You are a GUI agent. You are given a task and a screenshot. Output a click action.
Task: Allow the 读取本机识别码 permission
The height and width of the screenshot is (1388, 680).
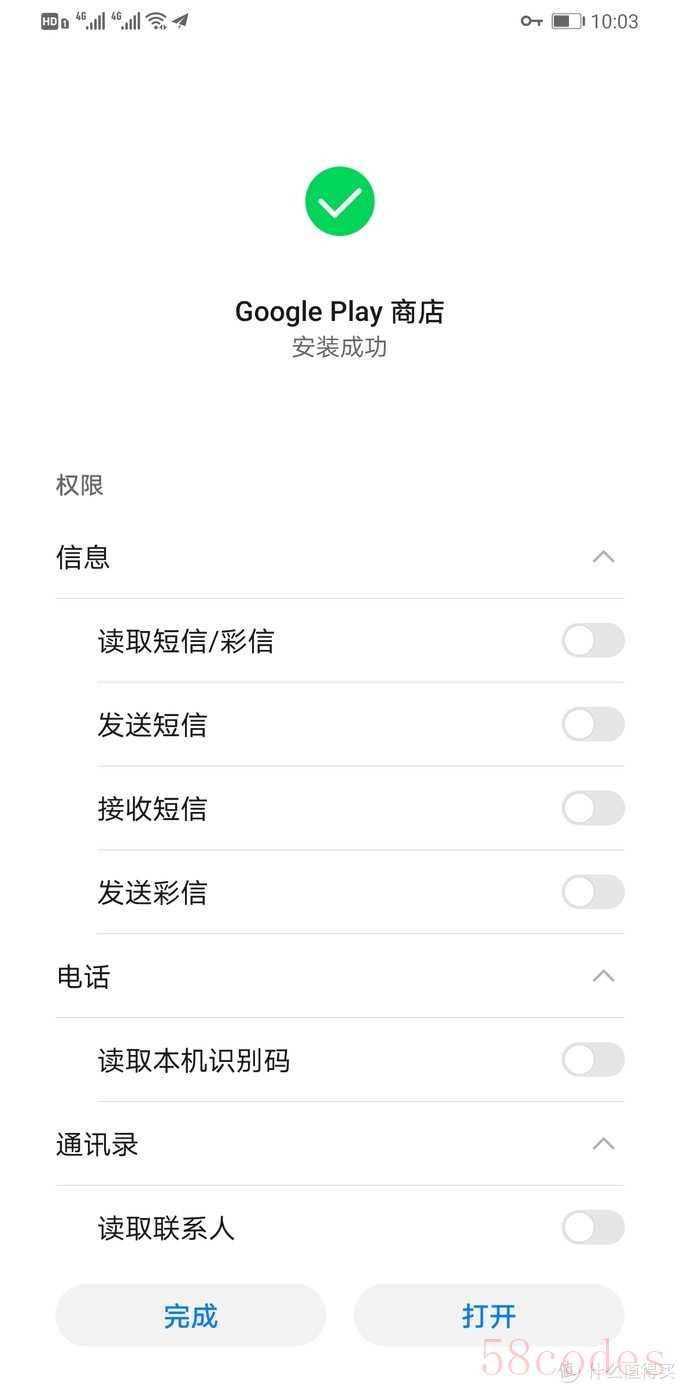(593, 1061)
